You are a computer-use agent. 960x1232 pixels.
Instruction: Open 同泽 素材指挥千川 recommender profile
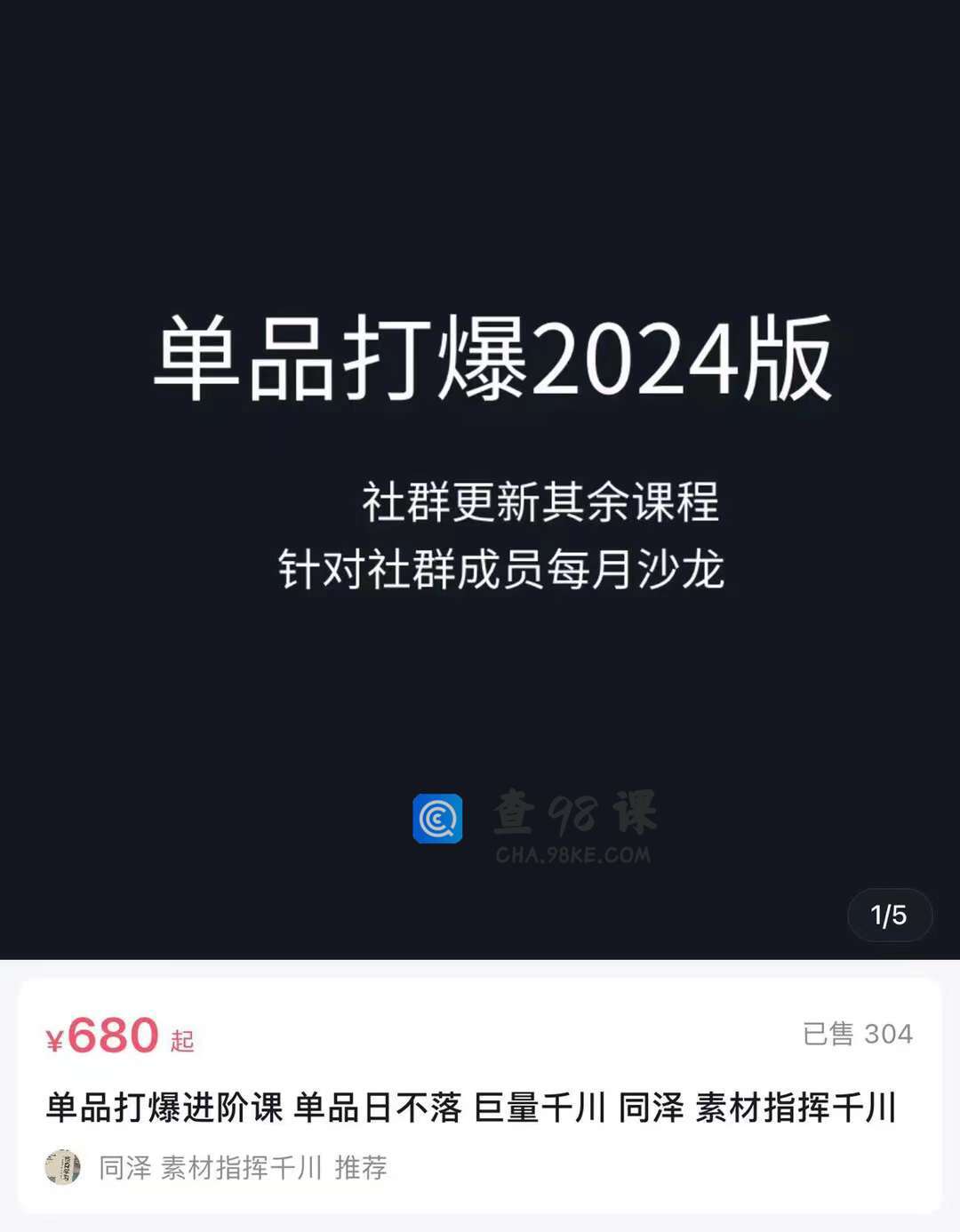tap(210, 1167)
